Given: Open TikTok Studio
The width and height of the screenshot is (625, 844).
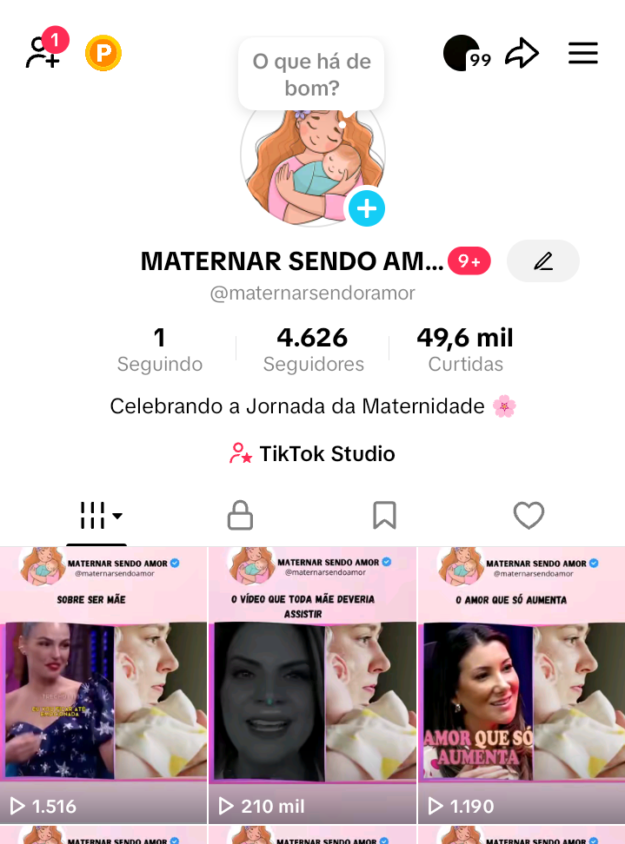Looking at the screenshot, I should click(x=312, y=454).
